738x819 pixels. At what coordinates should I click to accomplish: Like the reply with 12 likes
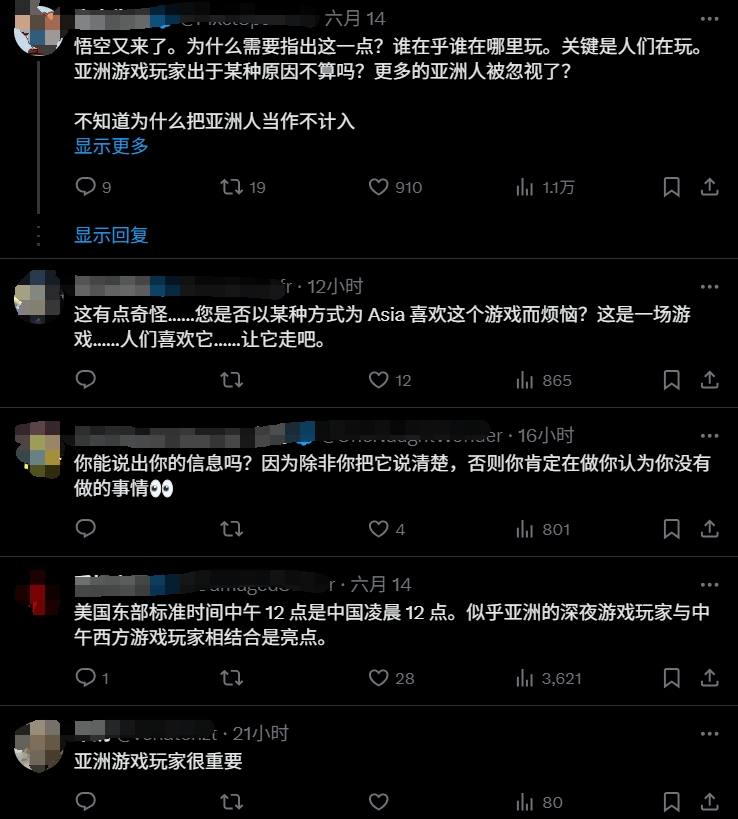tap(378, 380)
